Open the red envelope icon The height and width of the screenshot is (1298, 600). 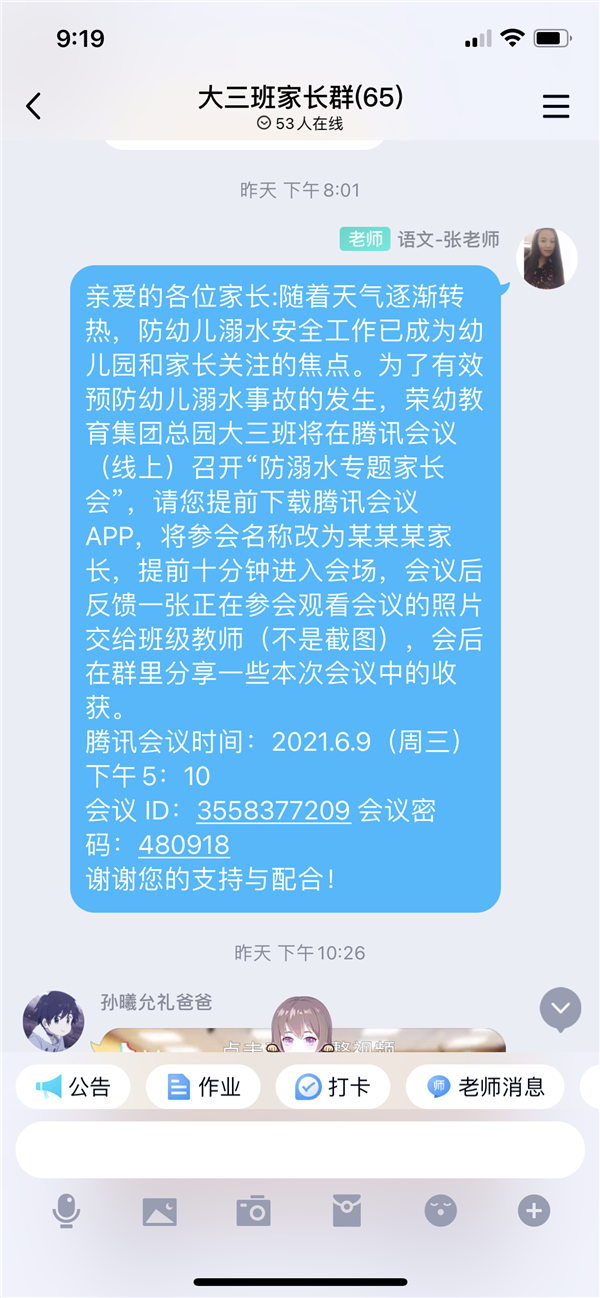click(346, 1211)
